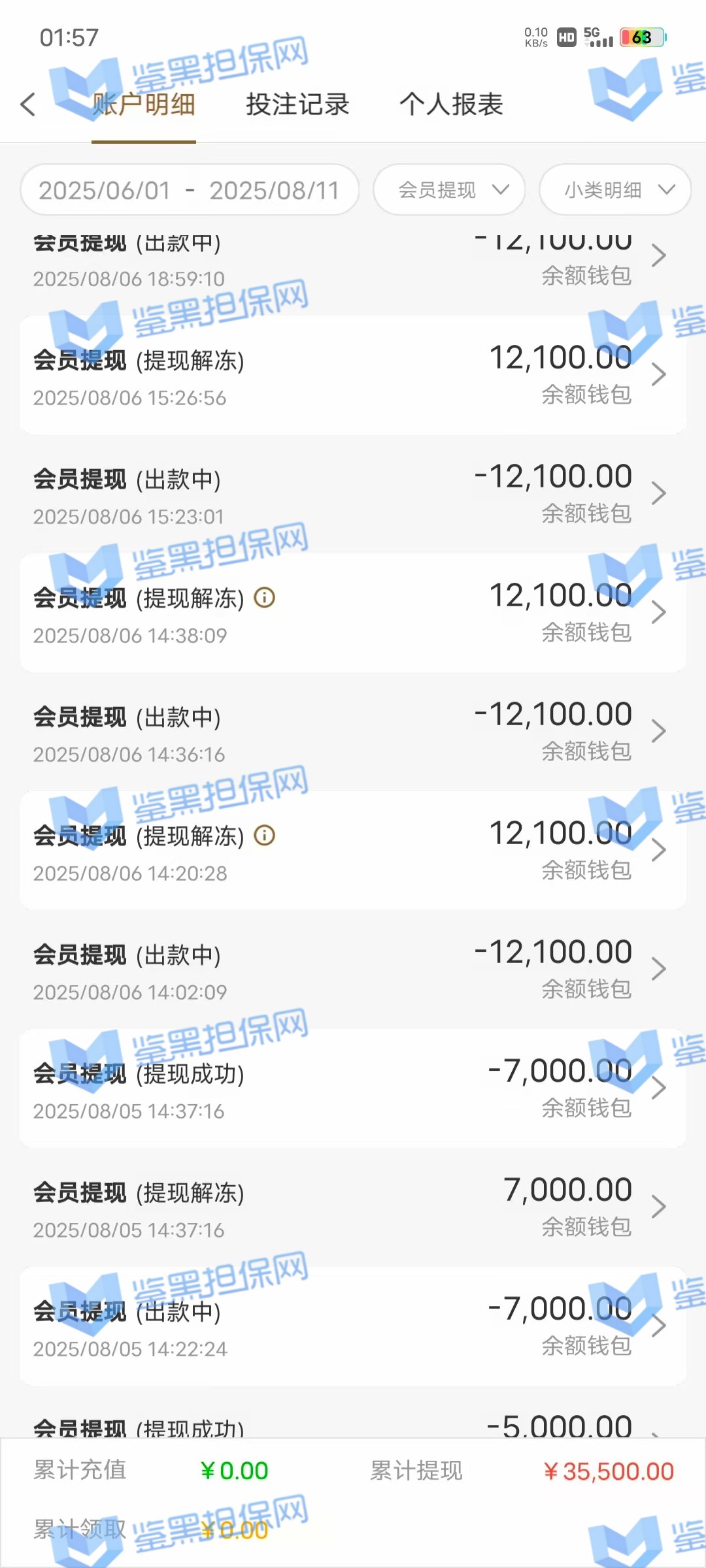Expand the 小类明细 dropdown
Image resolution: width=706 pixels, height=1568 pixels.
click(614, 190)
